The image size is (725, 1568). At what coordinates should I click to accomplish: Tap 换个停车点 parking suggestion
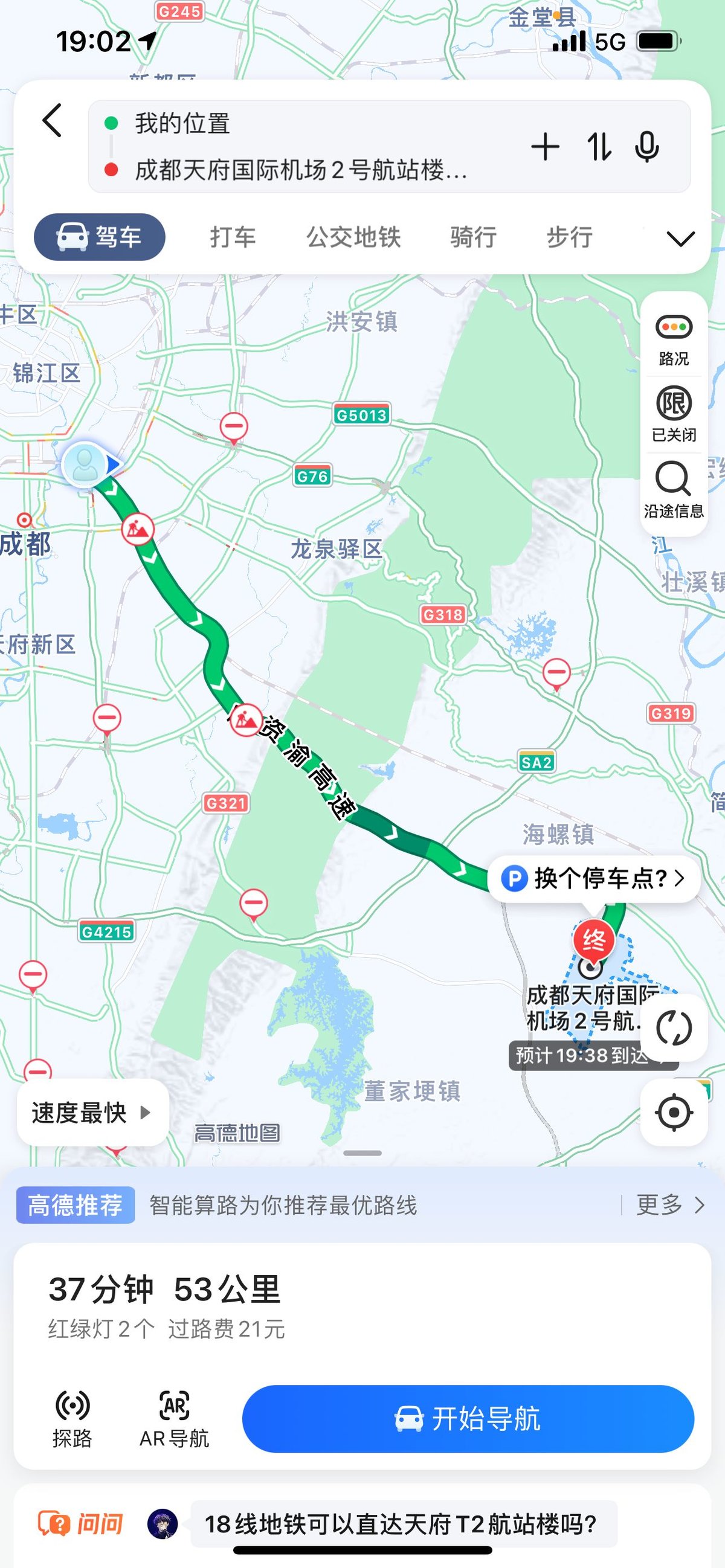(x=593, y=878)
